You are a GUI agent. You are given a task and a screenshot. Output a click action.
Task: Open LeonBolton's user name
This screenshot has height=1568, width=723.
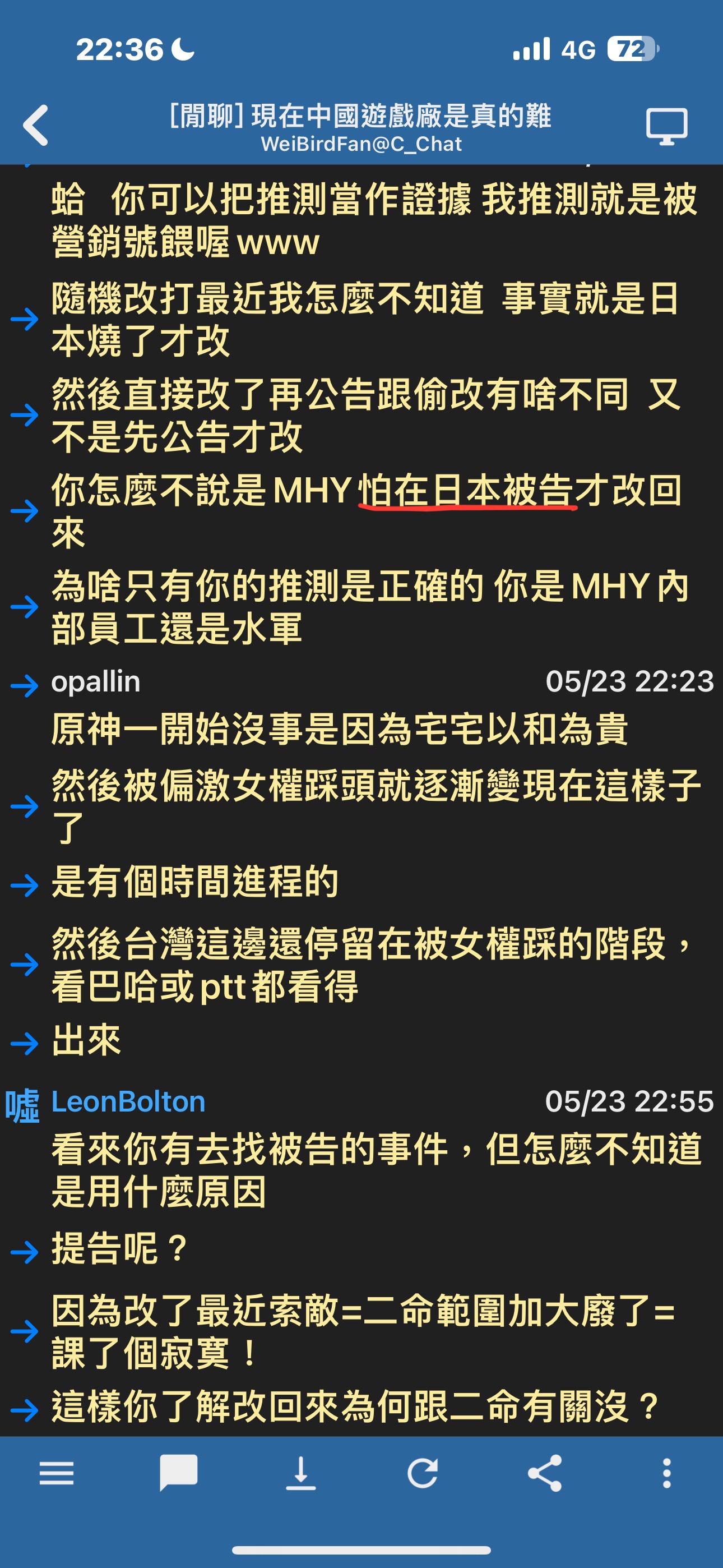click(x=128, y=1101)
